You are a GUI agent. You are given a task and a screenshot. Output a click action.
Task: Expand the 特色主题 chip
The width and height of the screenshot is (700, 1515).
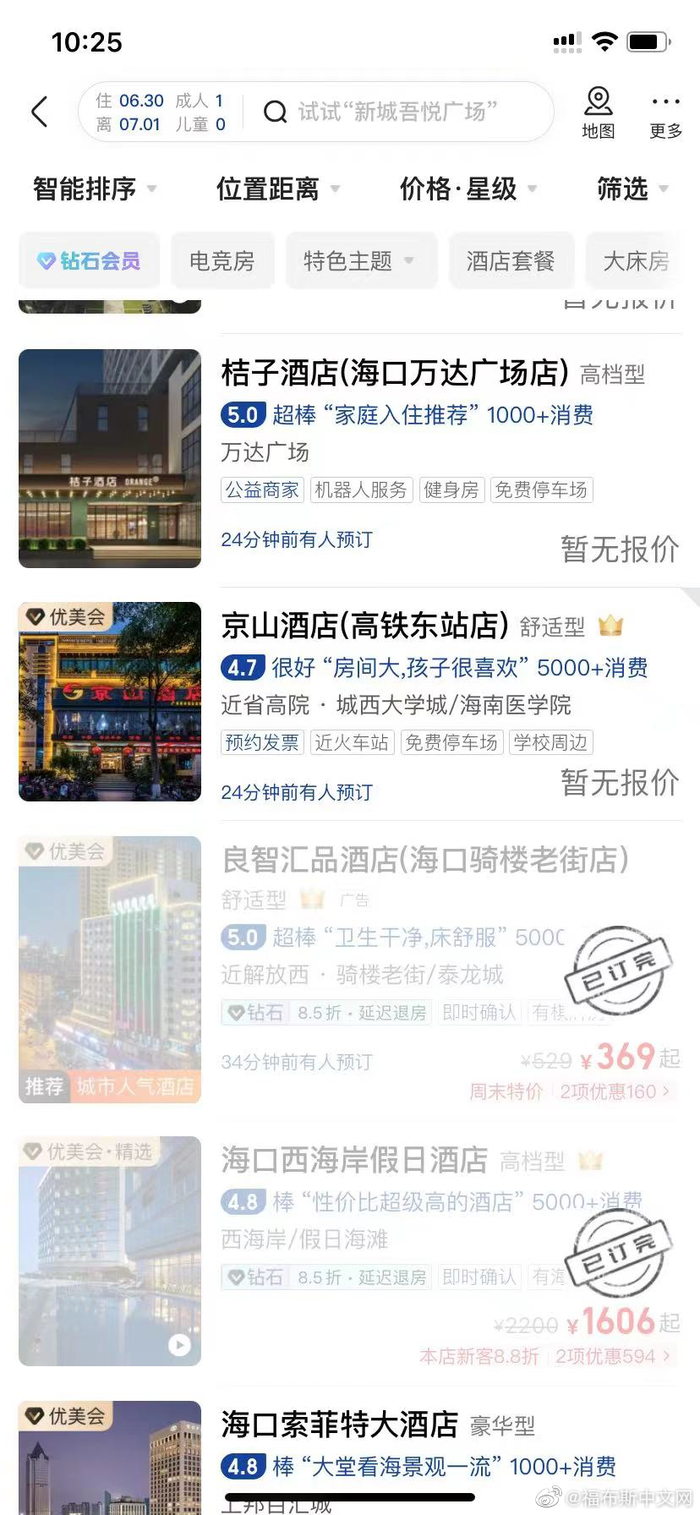(360, 261)
